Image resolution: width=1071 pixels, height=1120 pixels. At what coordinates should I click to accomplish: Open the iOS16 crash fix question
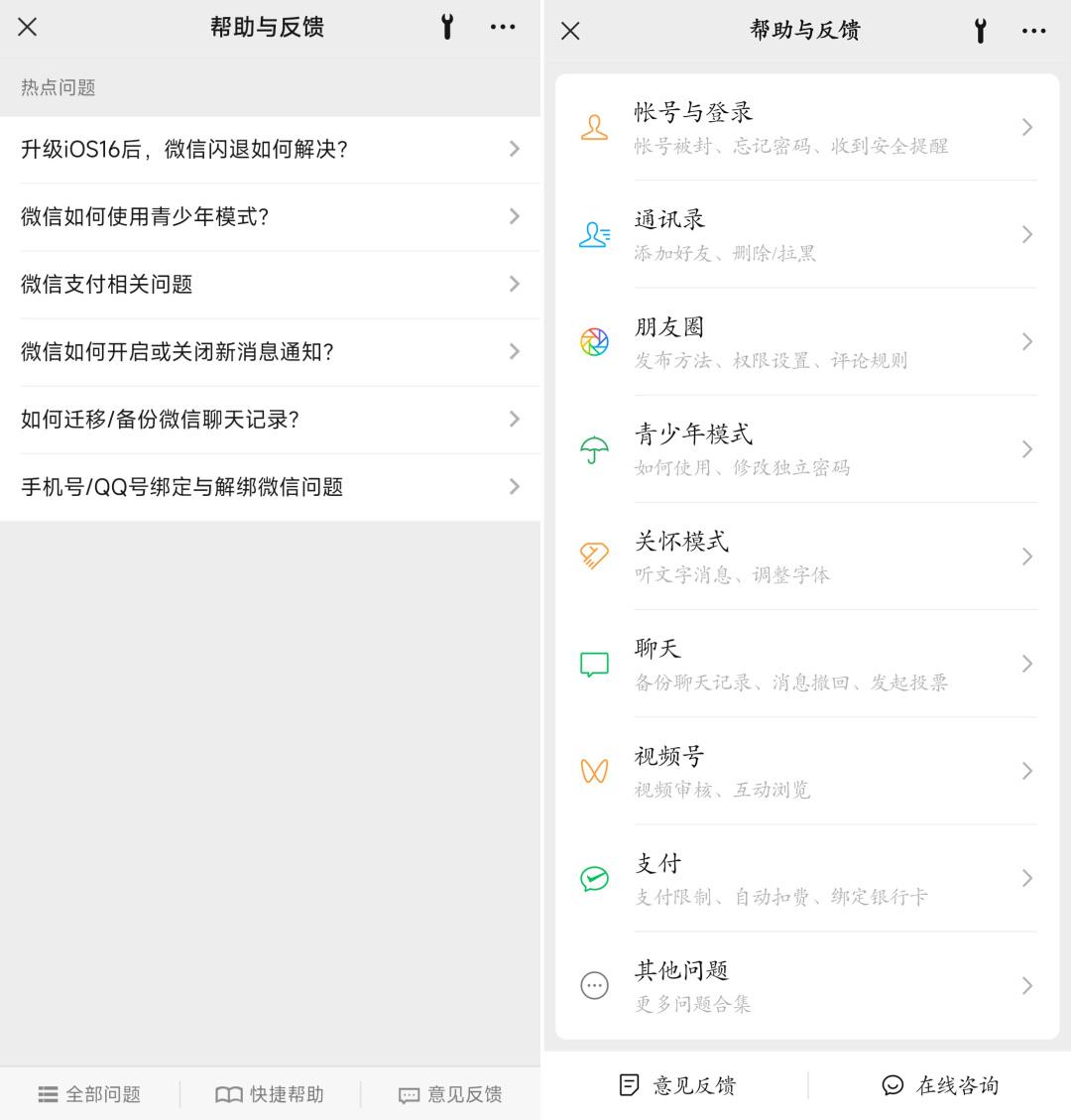tap(268, 150)
